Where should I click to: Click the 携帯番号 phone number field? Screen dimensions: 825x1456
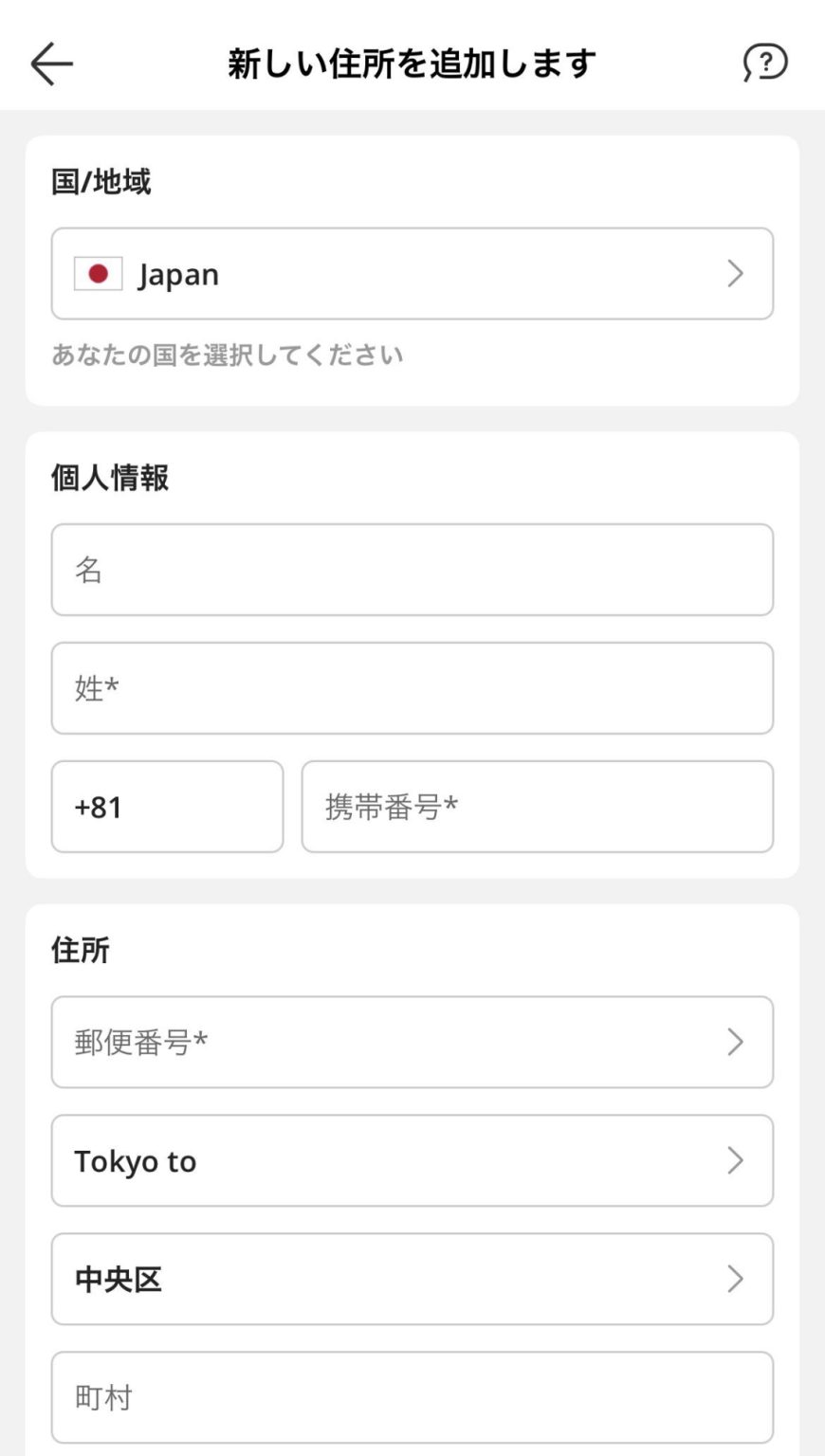coord(537,807)
